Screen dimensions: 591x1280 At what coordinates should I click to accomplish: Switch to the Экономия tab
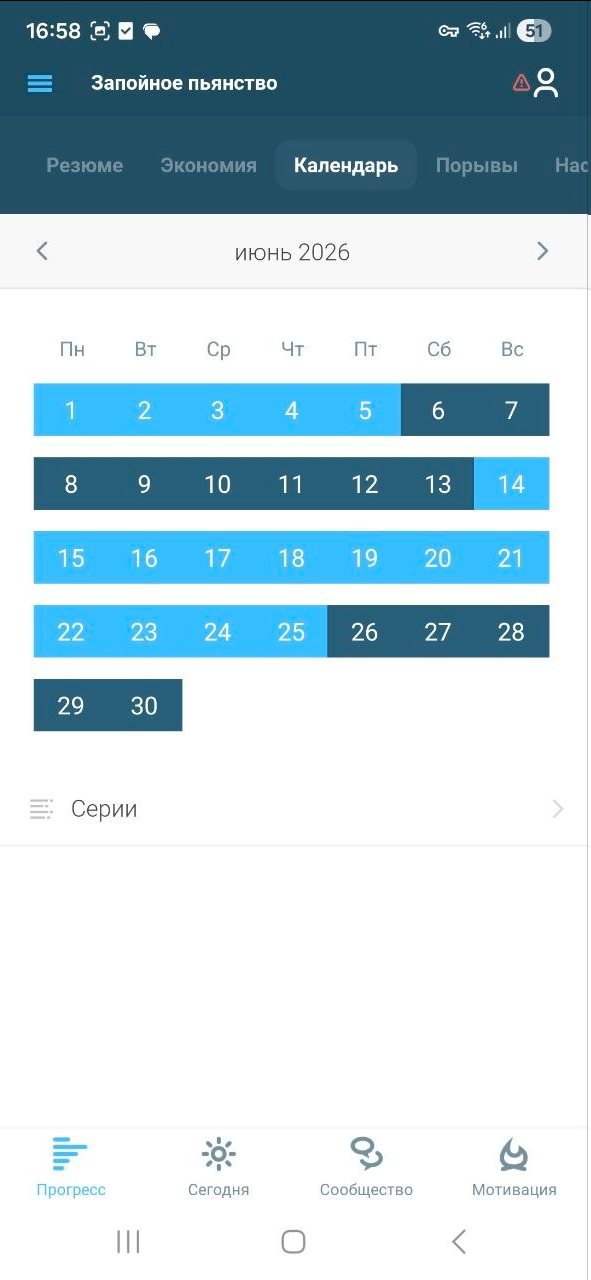click(208, 166)
